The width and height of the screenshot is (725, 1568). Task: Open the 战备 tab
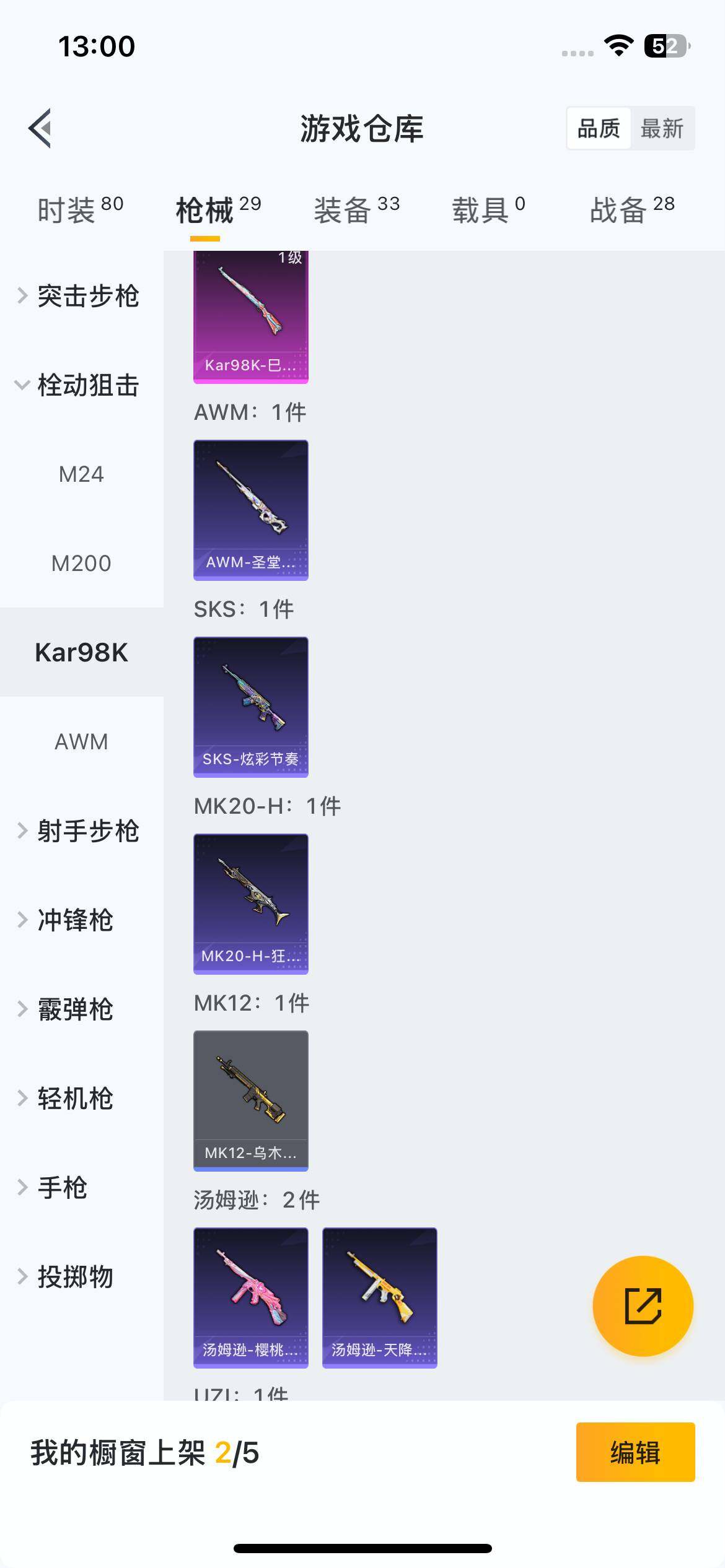tap(631, 210)
